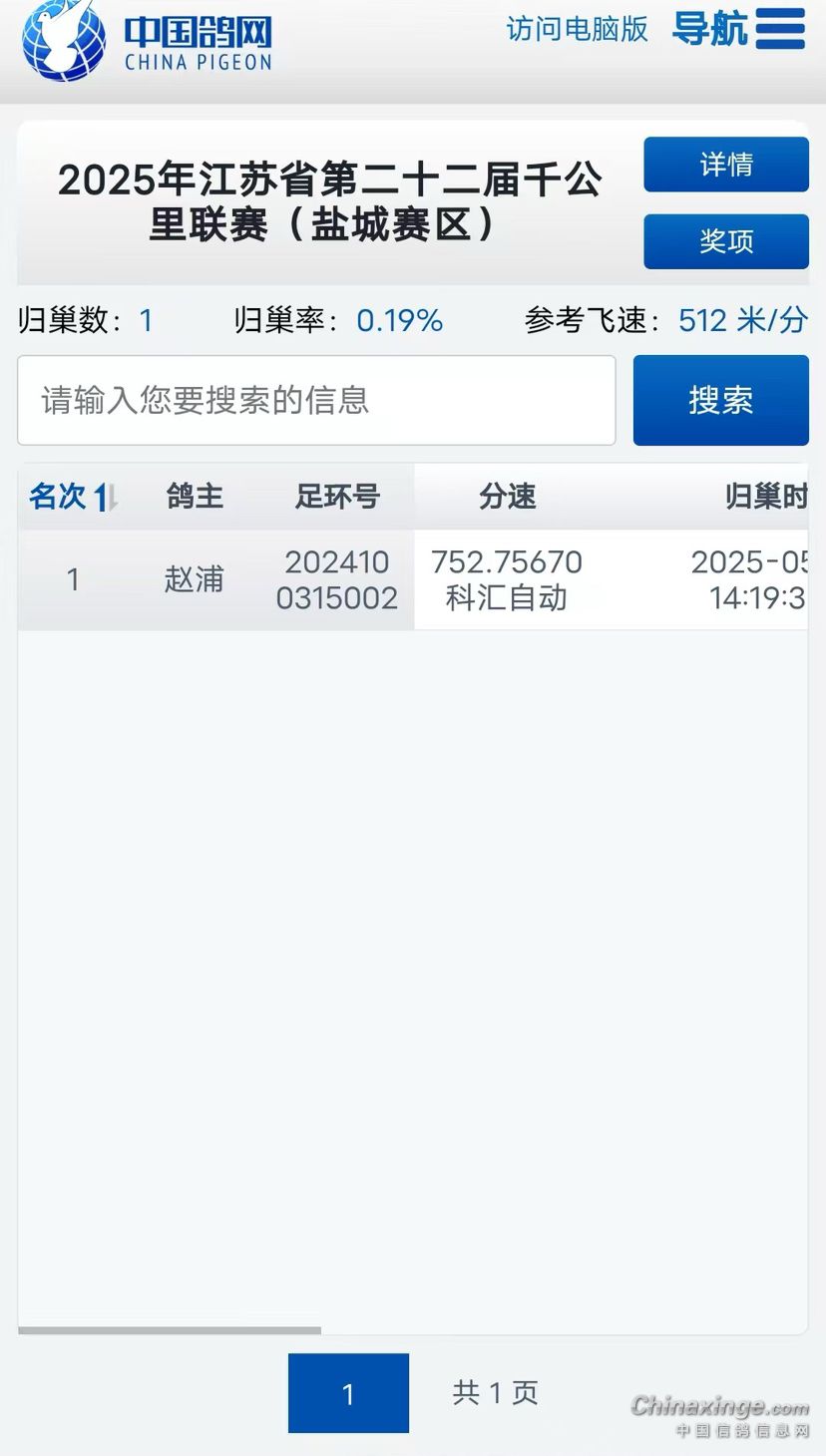This screenshot has width=826, height=1456.
Task: Open the 详情 details button
Action: (x=725, y=165)
